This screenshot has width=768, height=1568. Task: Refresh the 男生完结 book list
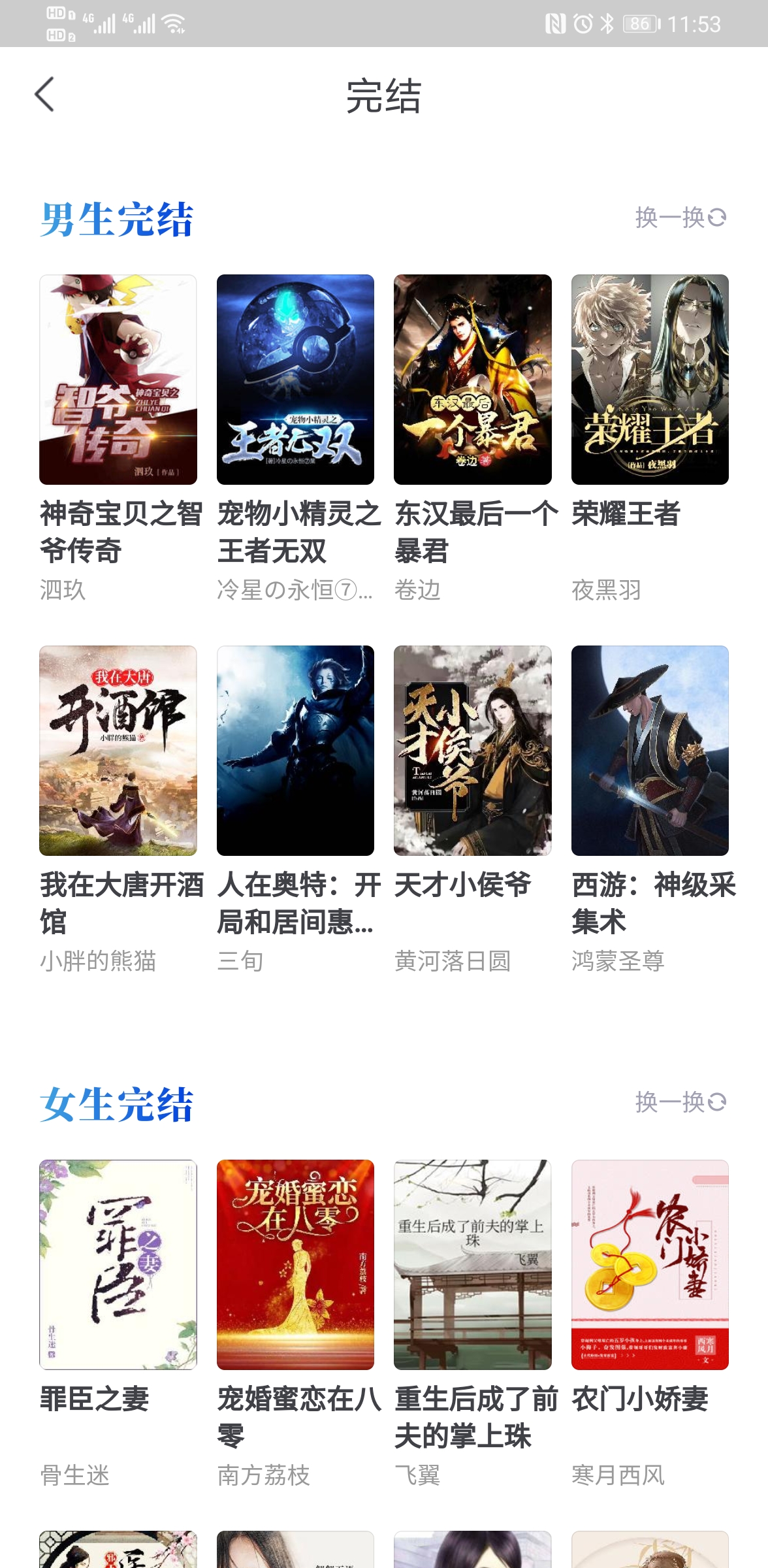point(680,218)
